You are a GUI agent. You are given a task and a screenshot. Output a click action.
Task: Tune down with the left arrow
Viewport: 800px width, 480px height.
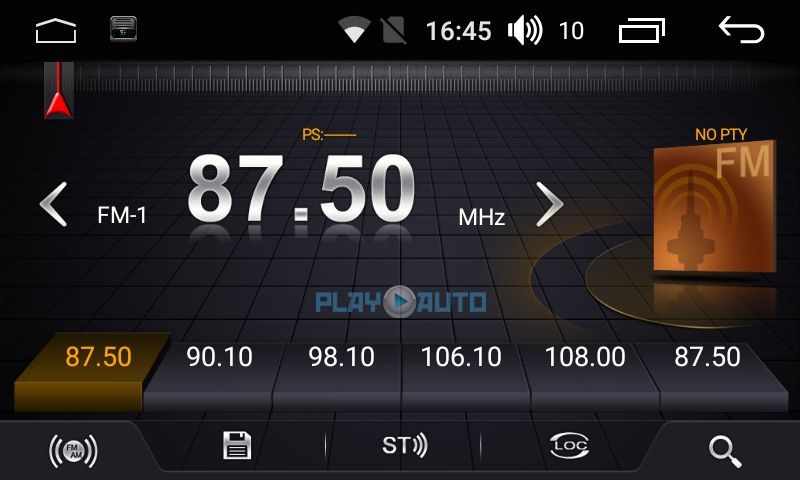(53, 204)
